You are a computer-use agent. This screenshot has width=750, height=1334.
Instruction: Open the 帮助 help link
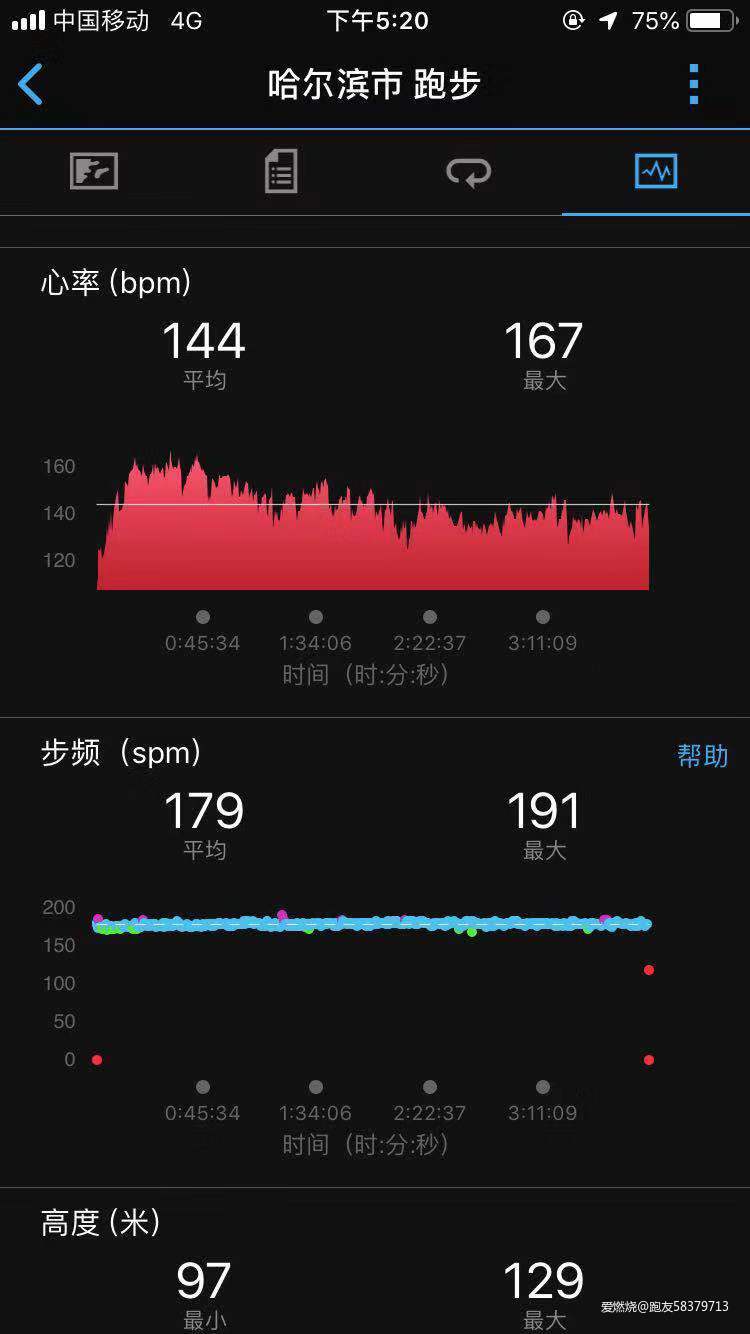pos(703,757)
